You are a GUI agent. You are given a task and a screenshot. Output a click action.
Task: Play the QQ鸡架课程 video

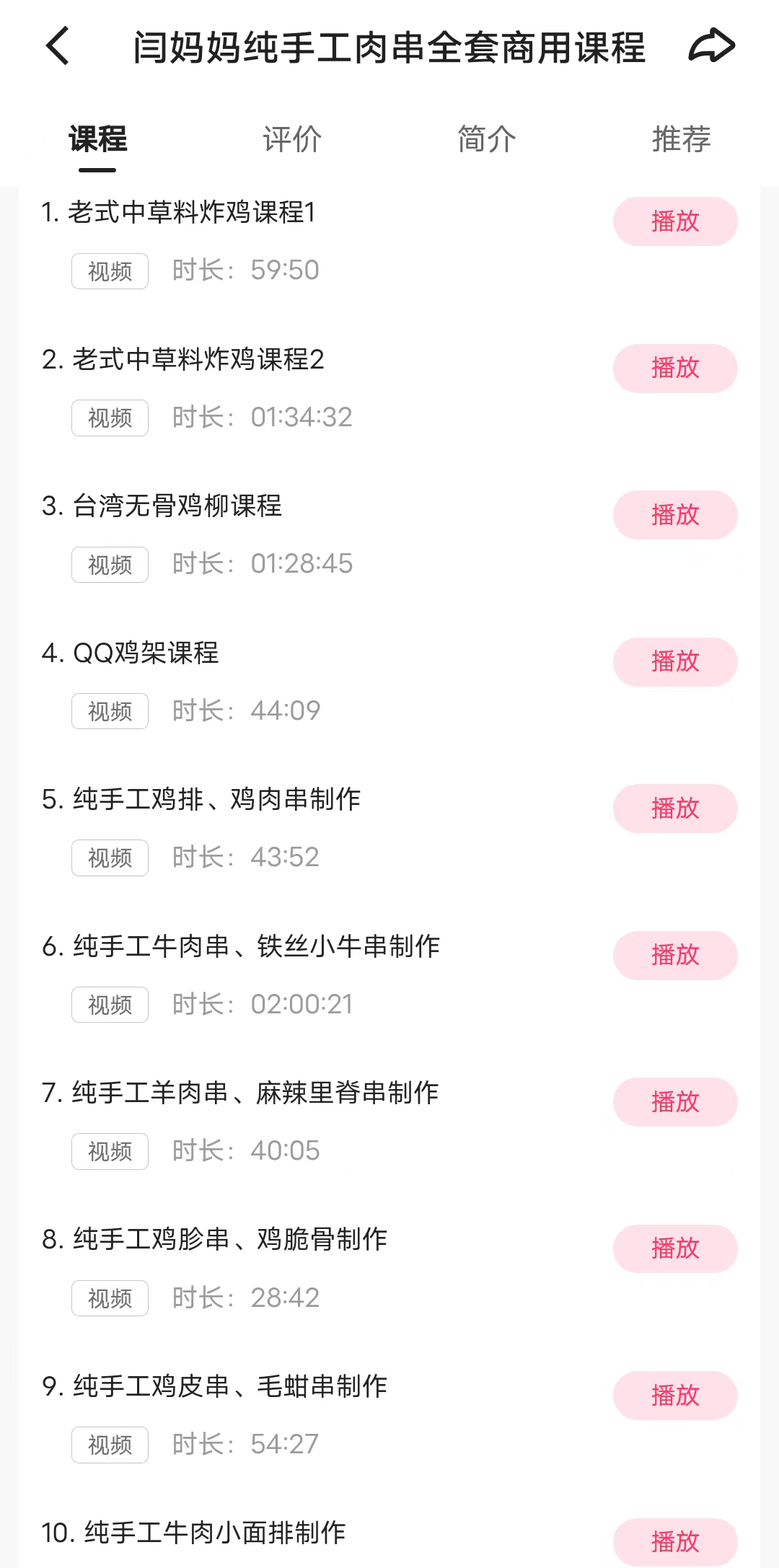click(x=674, y=661)
